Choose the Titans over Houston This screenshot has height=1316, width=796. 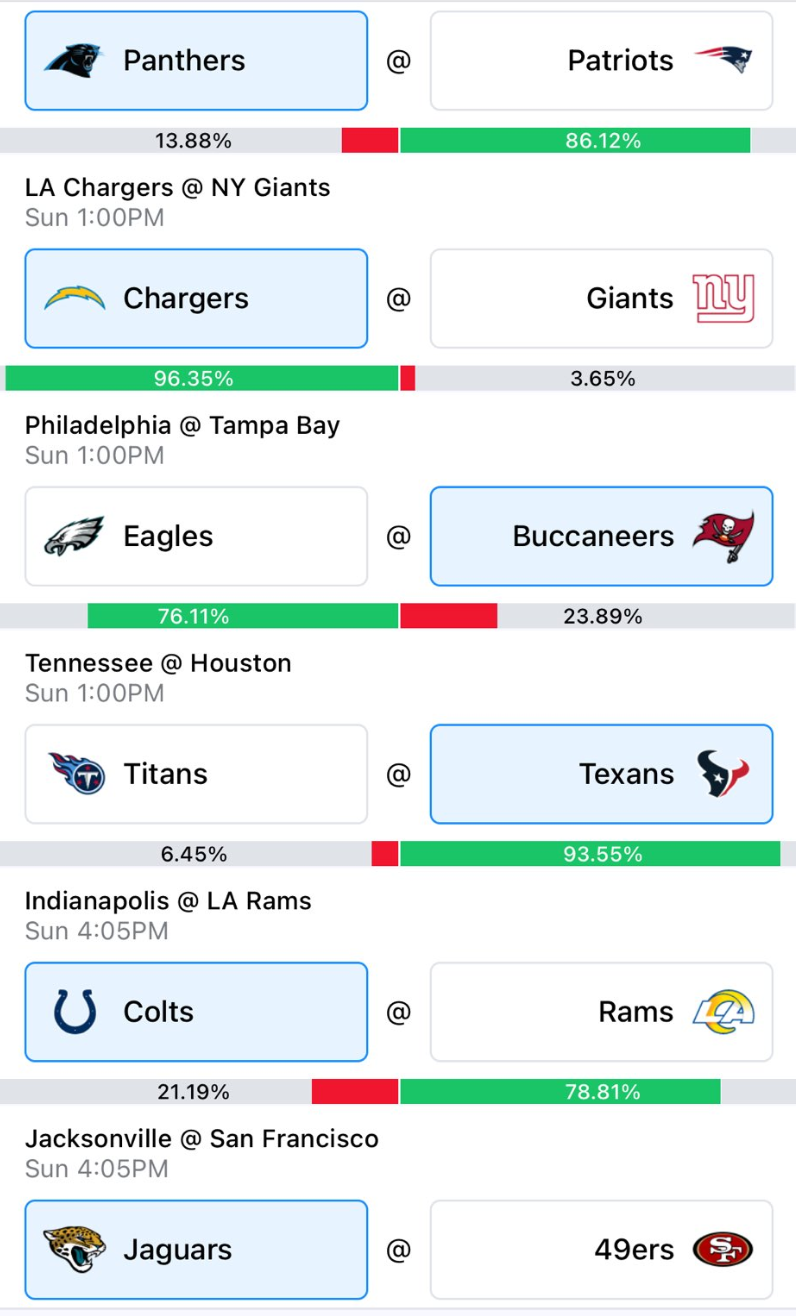(x=196, y=775)
